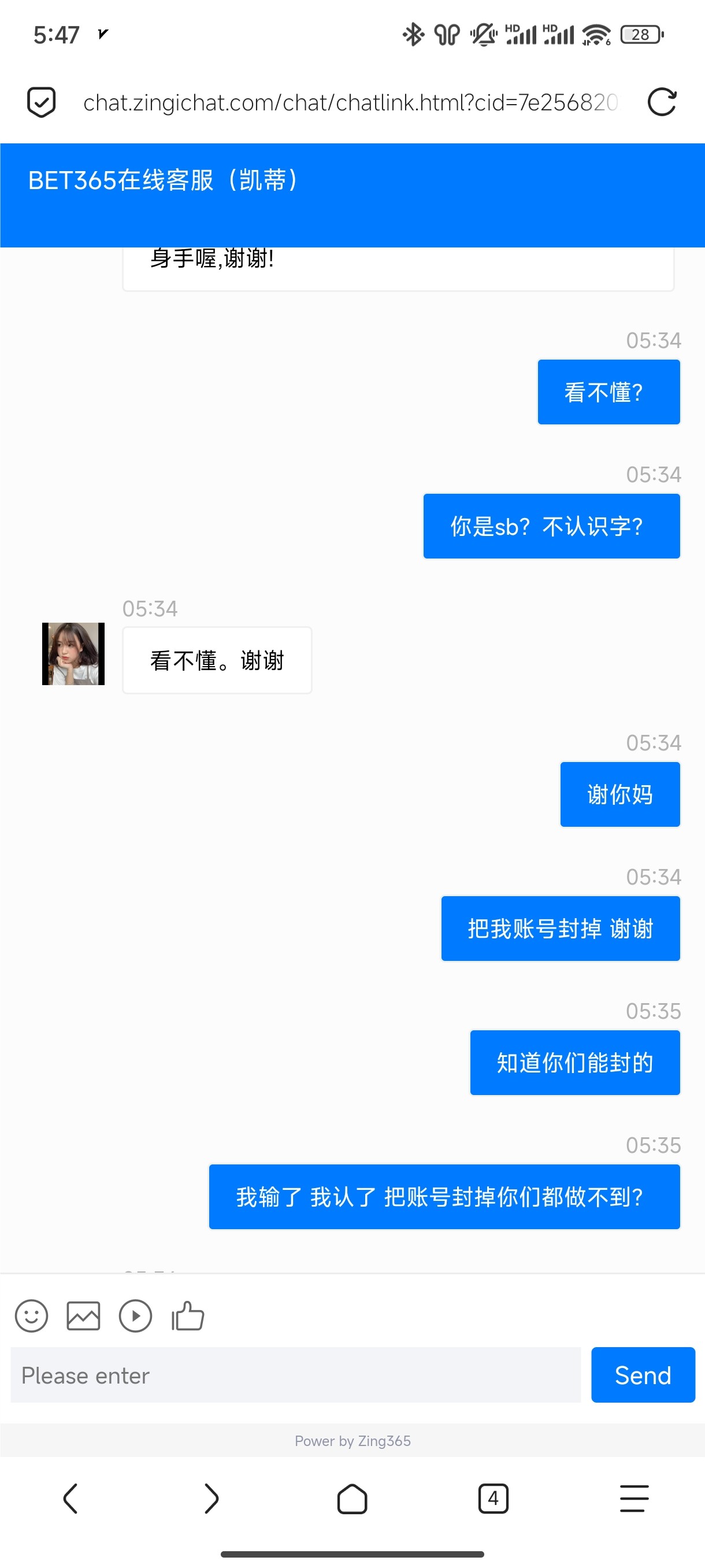Image resolution: width=705 pixels, height=1568 pixels.
Task: Open the emoji picker
Action: tap(31, 1315)
